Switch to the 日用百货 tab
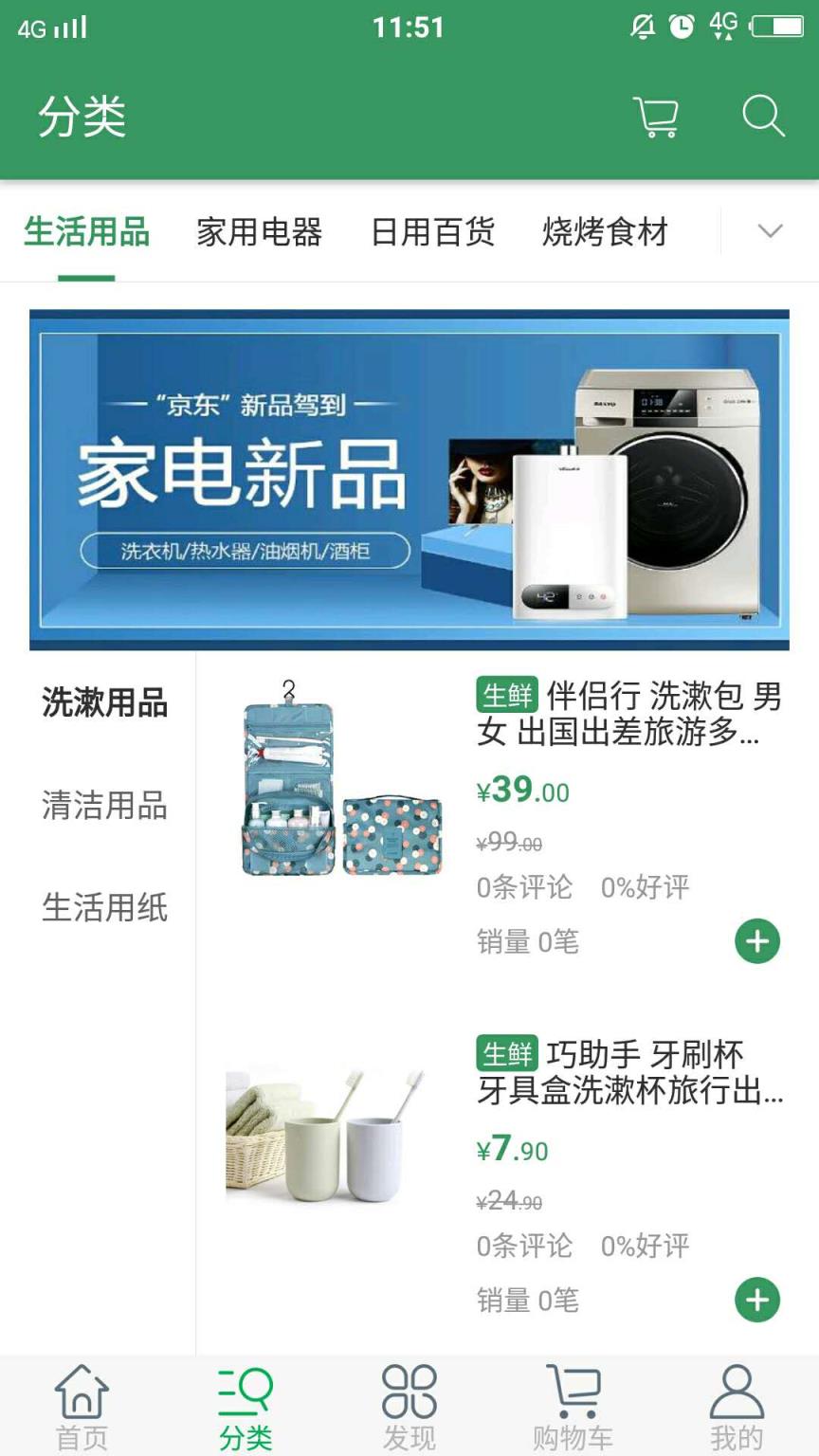Viewport: 819px width, 1456px height. (432, 232)
